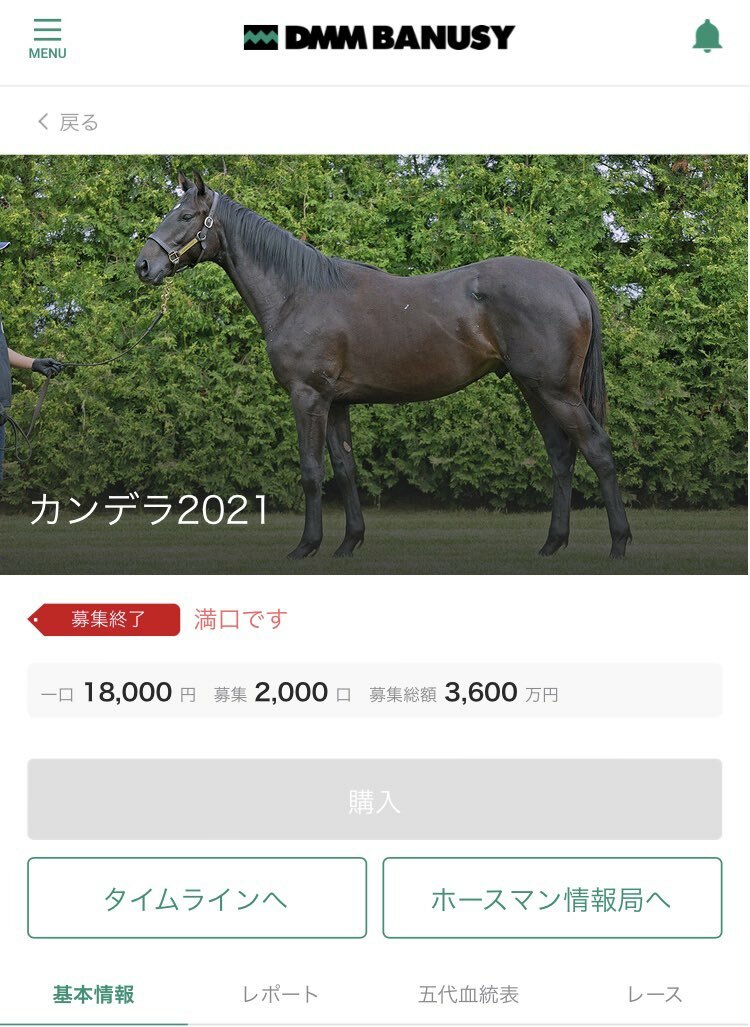View the 五代血統表 tab
The width and height of the screenshot is (750, 1027).
(x=468, y=994)
